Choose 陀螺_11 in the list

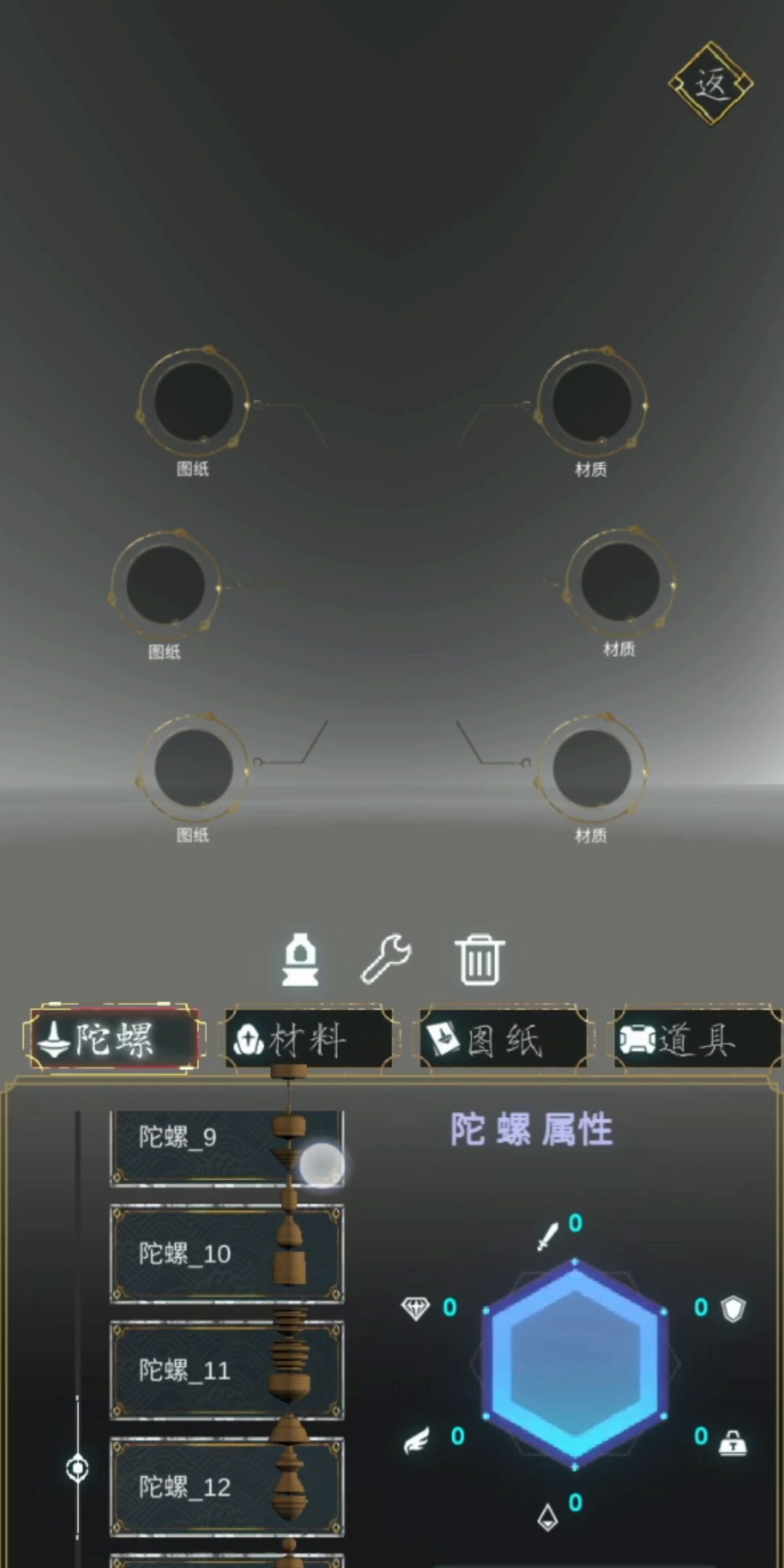pyautogui.click(x=226, y=1371)
